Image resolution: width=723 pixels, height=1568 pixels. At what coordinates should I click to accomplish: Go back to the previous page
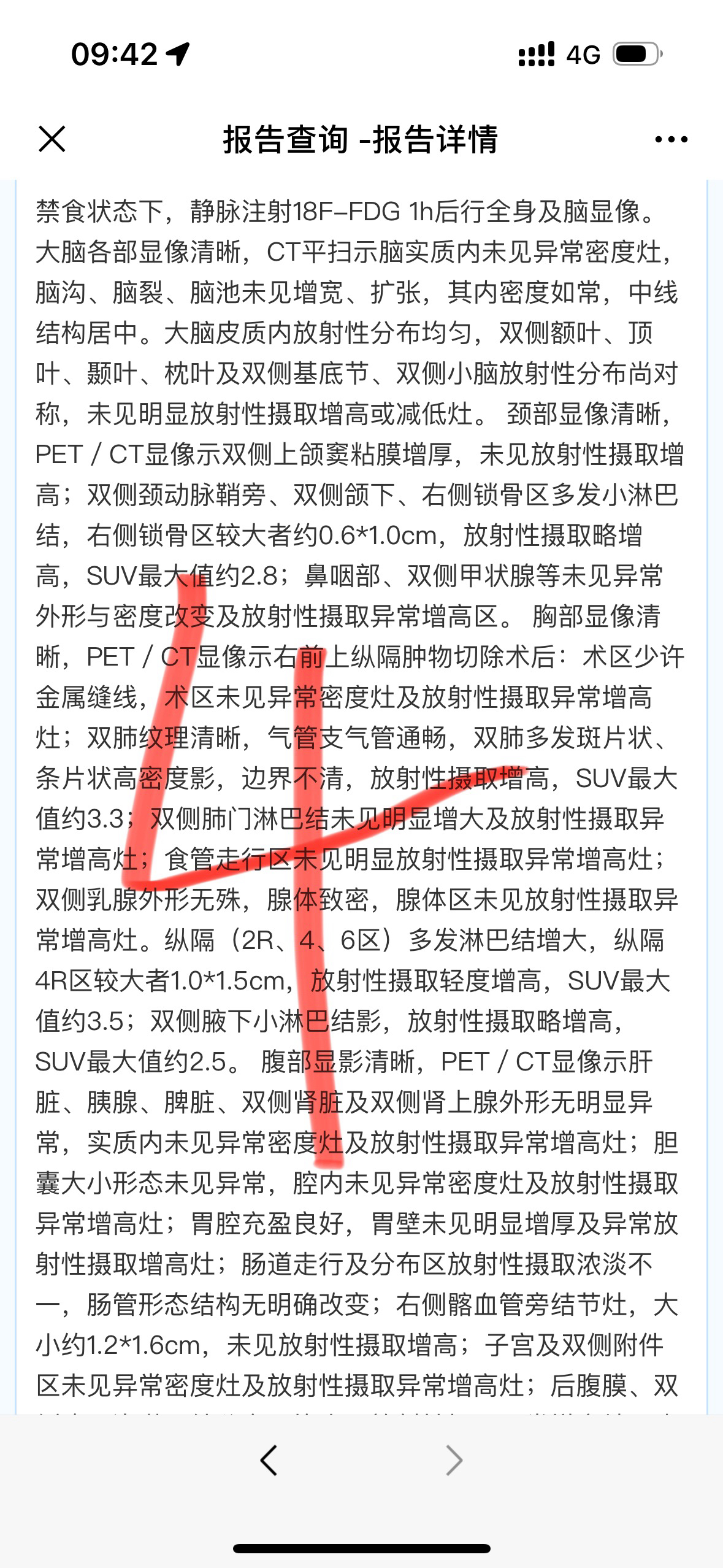click(269, 1460)
